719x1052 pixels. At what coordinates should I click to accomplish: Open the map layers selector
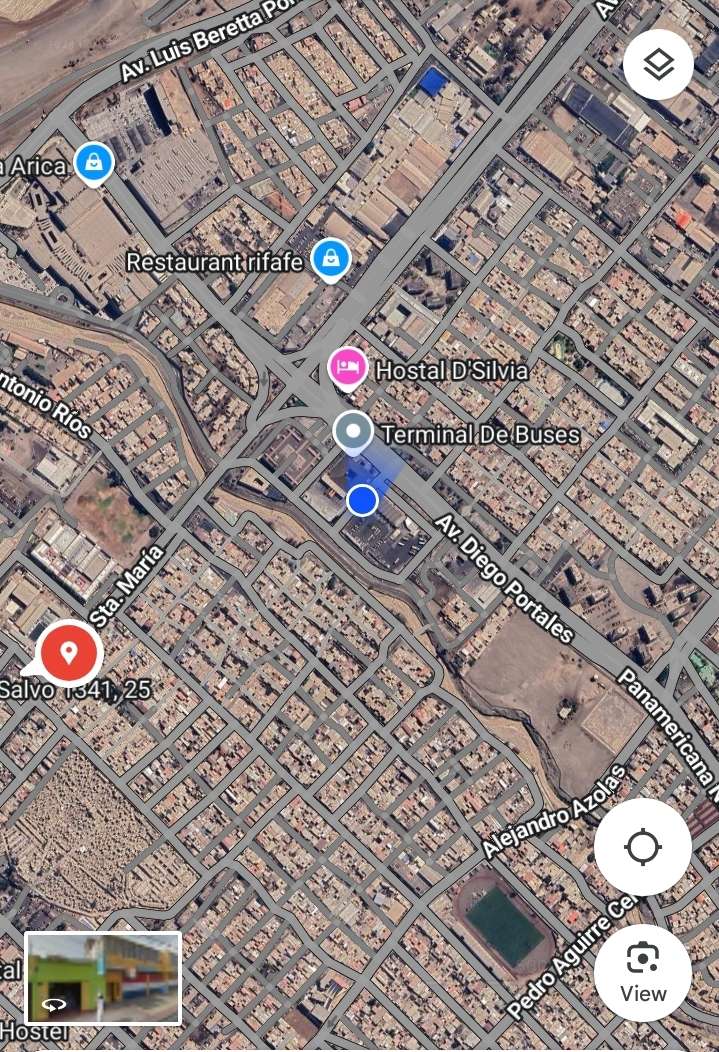click(658, 65)
